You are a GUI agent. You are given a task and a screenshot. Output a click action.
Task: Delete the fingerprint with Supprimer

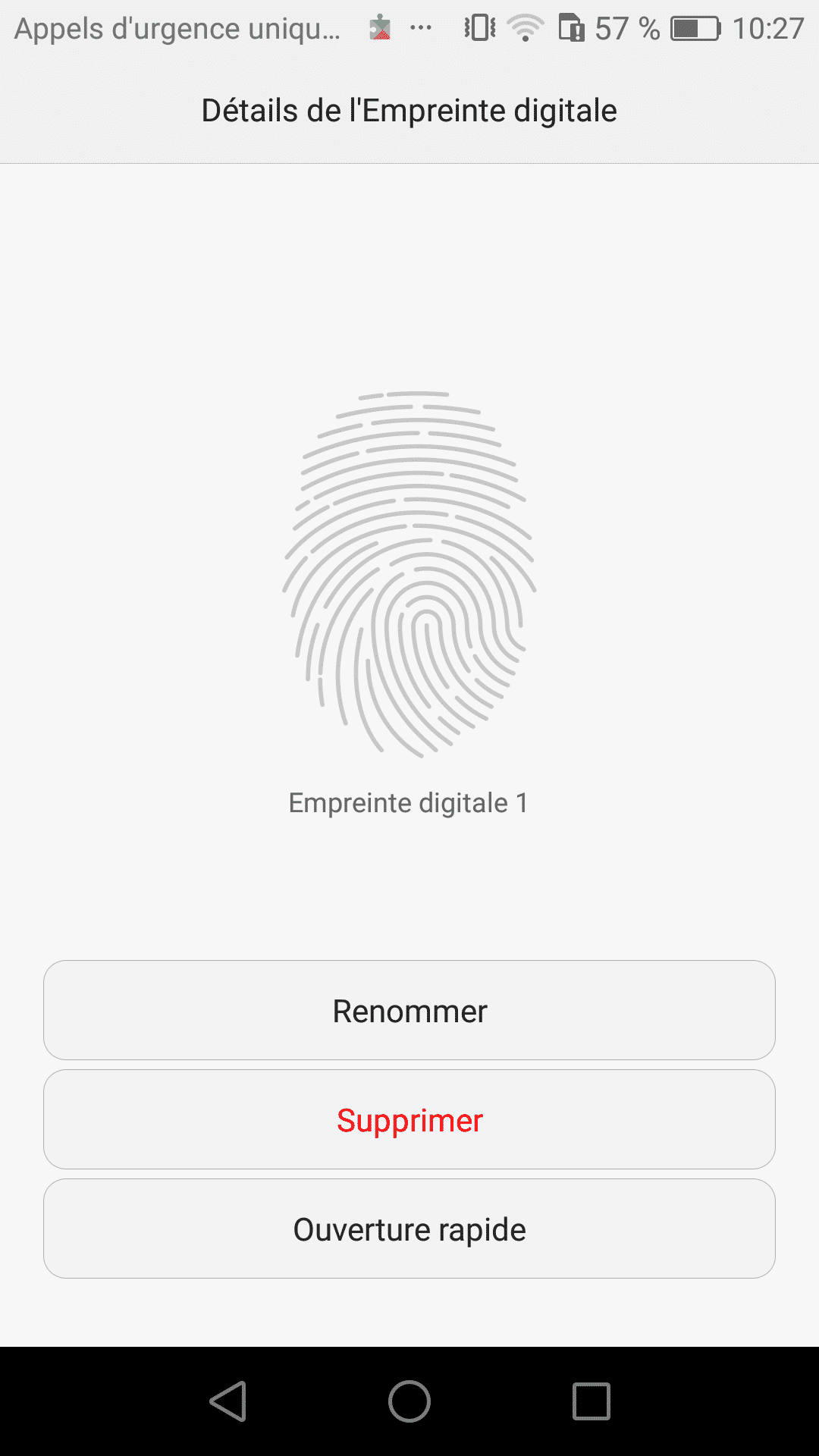click(409, 1119)
